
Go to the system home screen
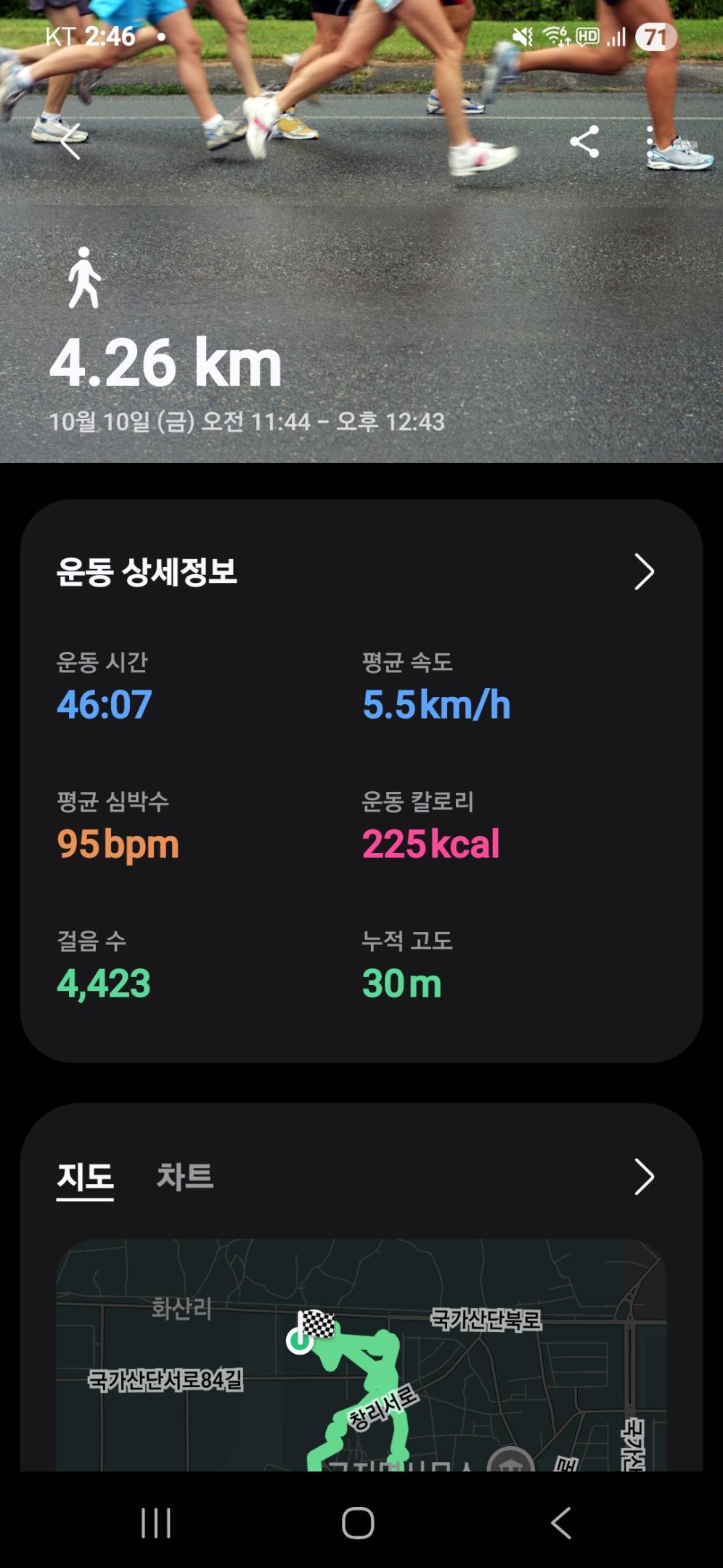[x=358, y=1523]
